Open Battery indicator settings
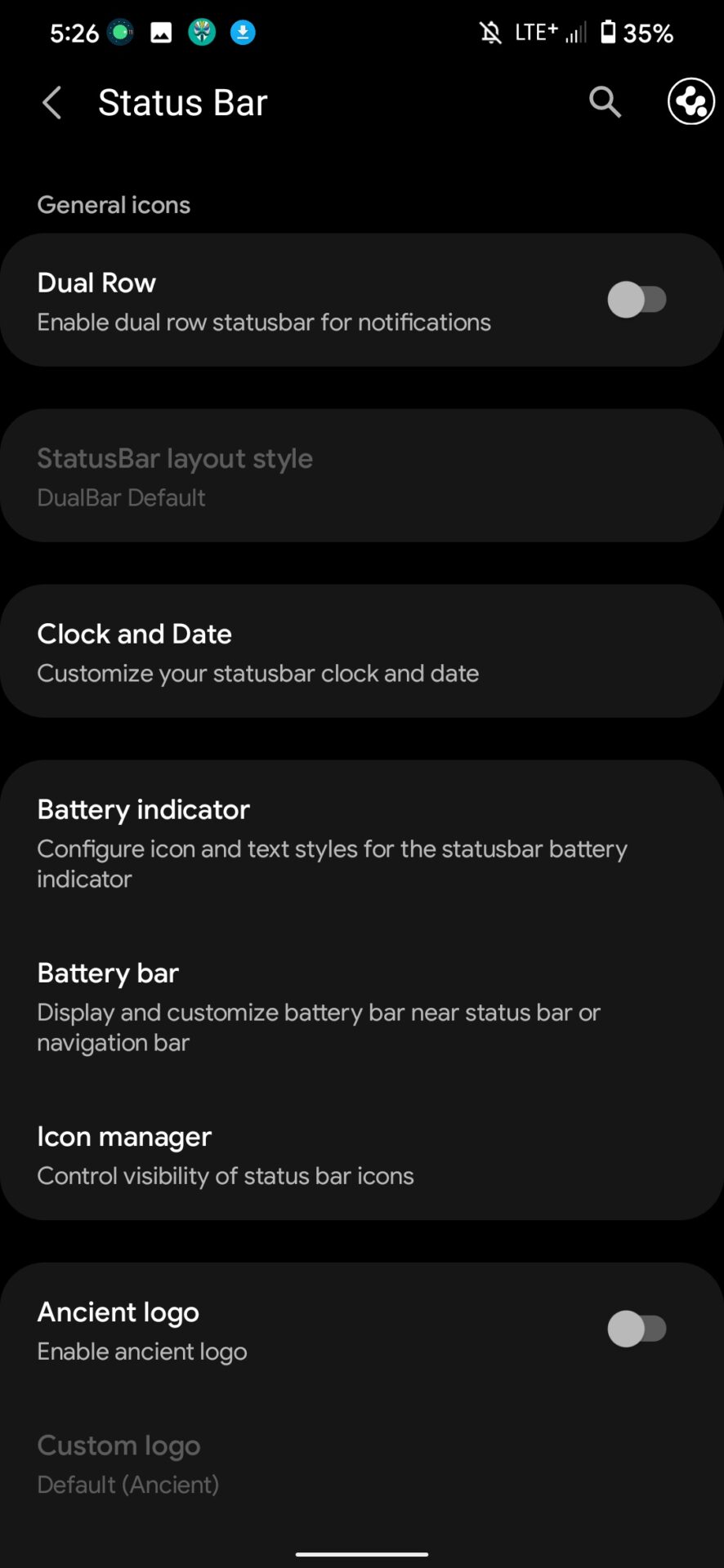 coord(362,842)
